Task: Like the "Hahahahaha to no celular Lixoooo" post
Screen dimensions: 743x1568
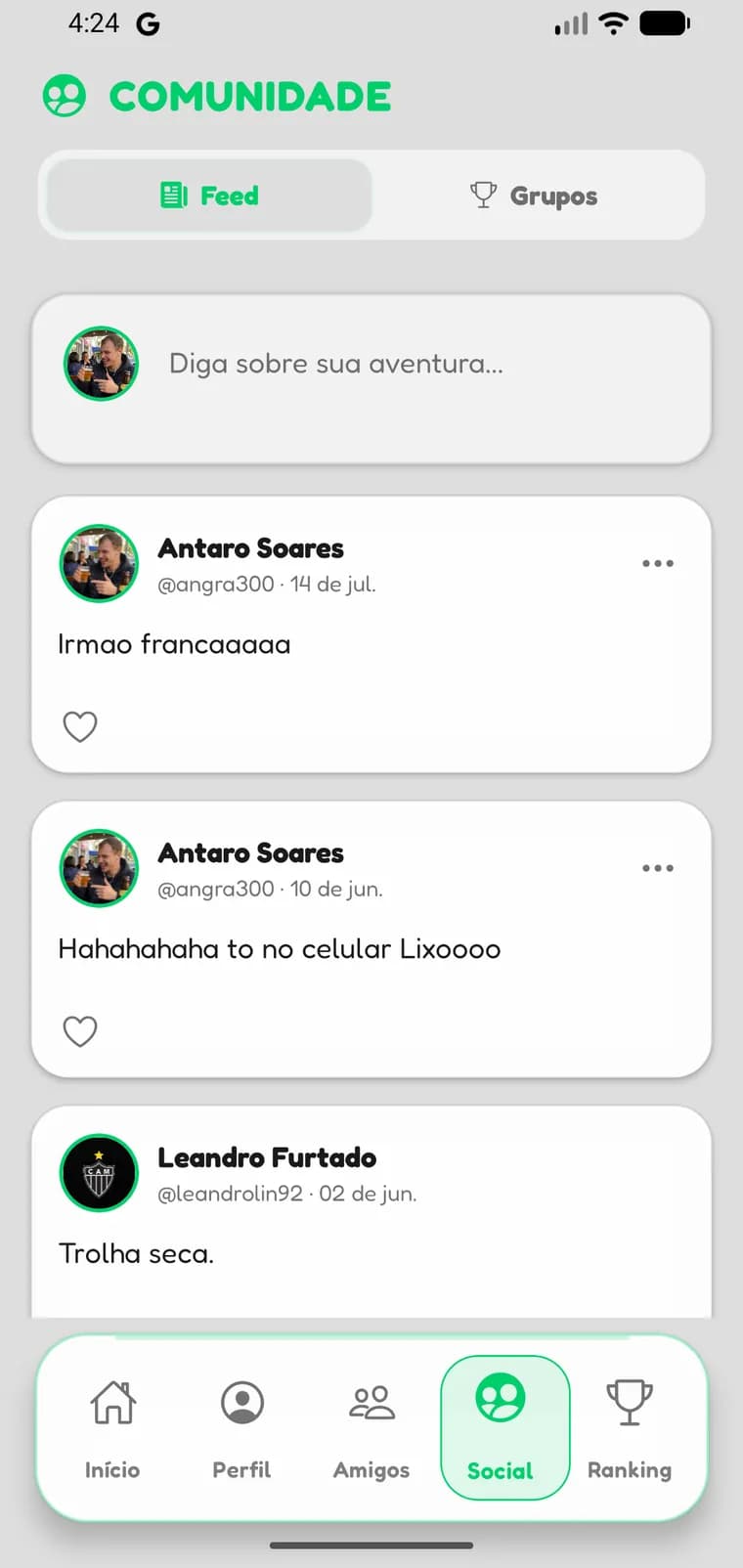Action: click(80, 1031)
